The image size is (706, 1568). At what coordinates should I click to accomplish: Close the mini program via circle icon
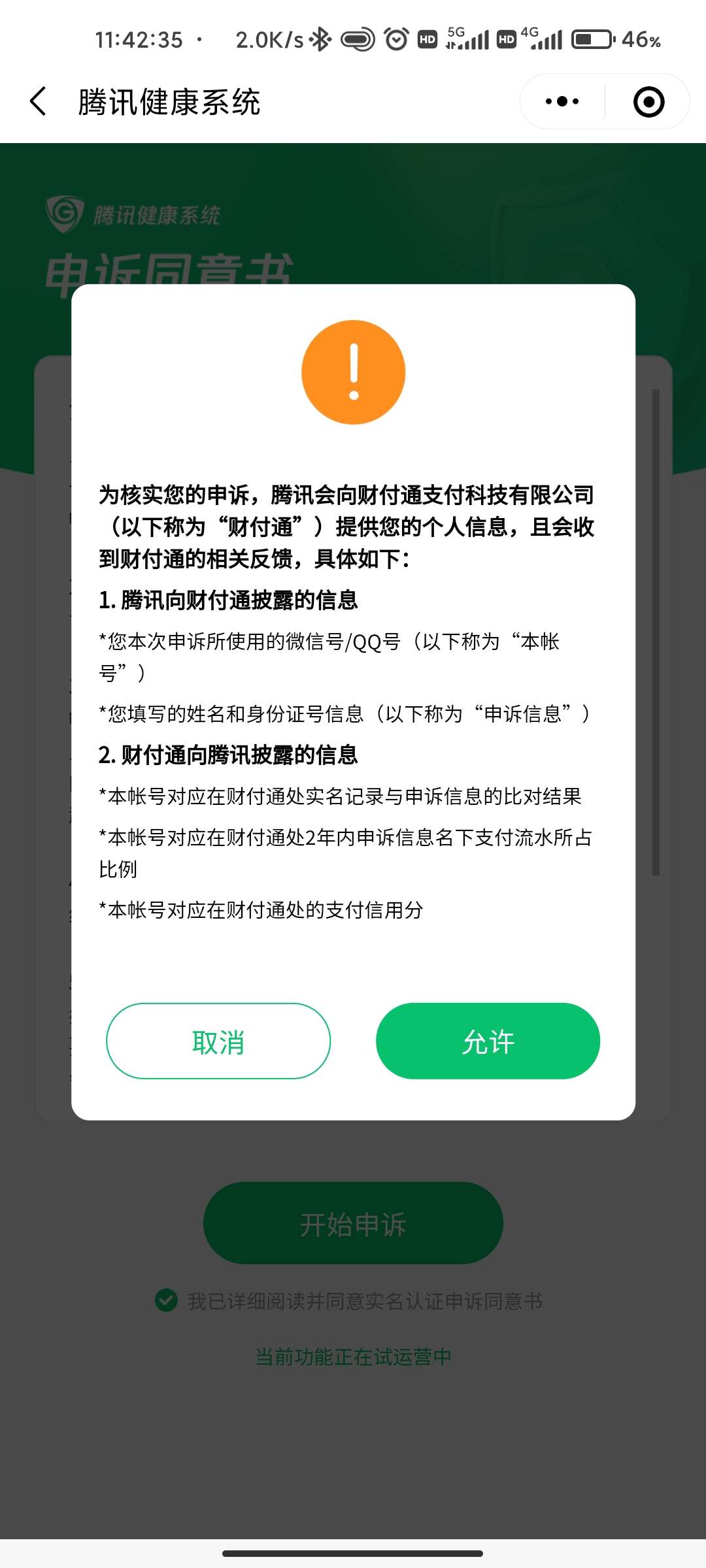[648, 102]
